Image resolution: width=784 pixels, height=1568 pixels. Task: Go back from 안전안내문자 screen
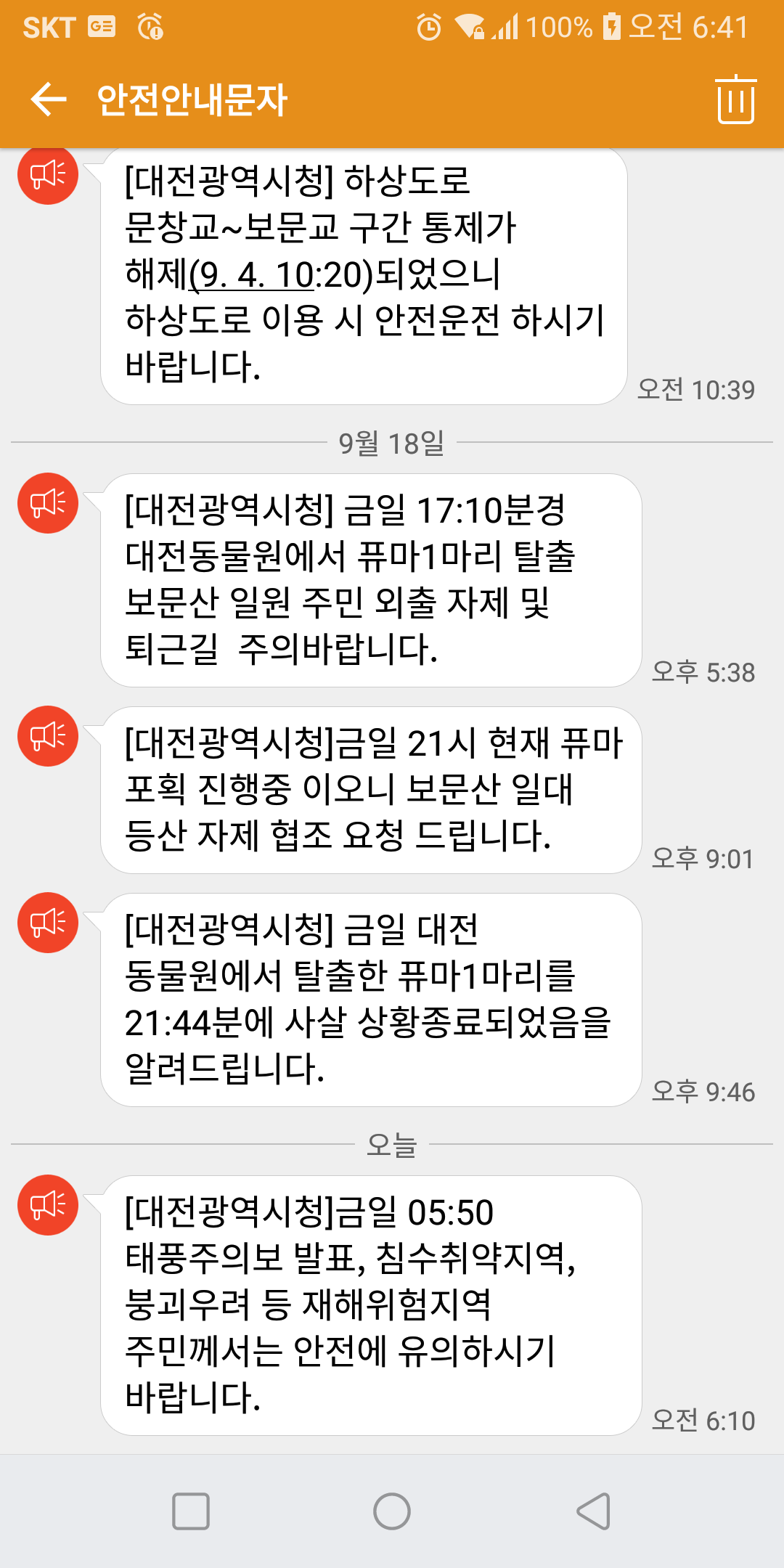click(x=49, y=99)
